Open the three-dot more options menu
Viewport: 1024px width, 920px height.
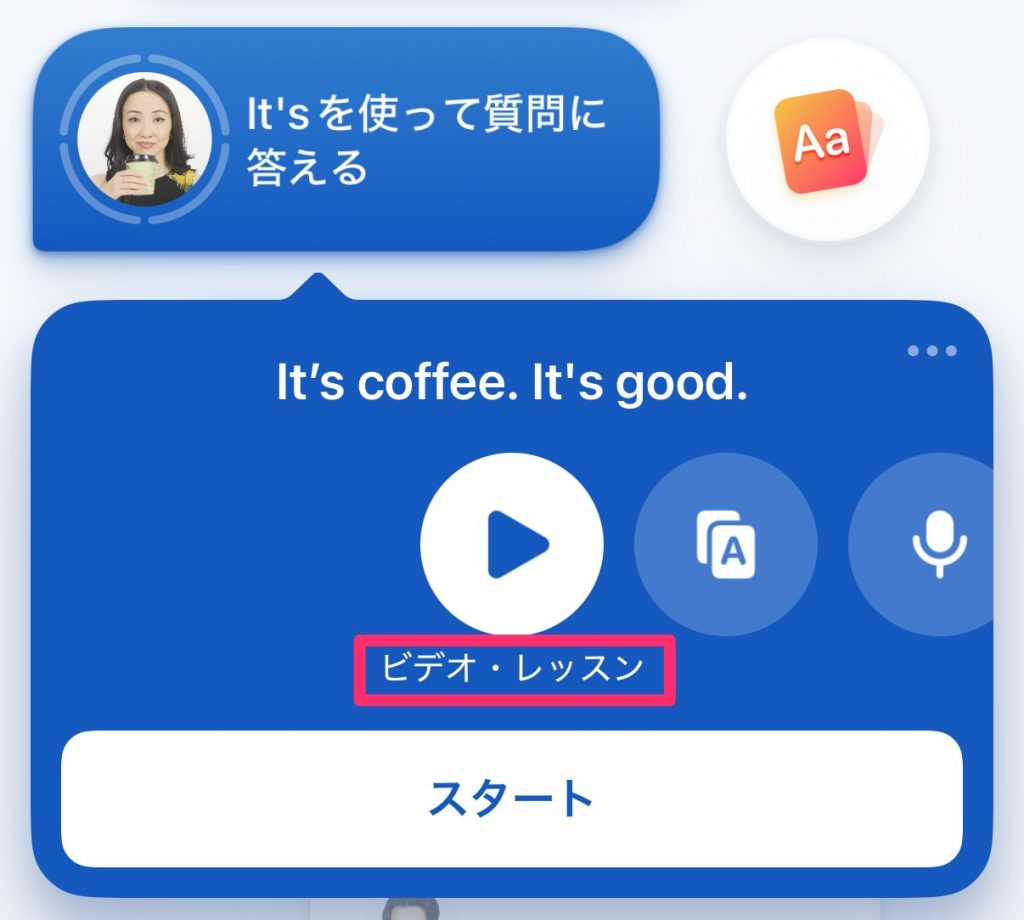[932, 351]
